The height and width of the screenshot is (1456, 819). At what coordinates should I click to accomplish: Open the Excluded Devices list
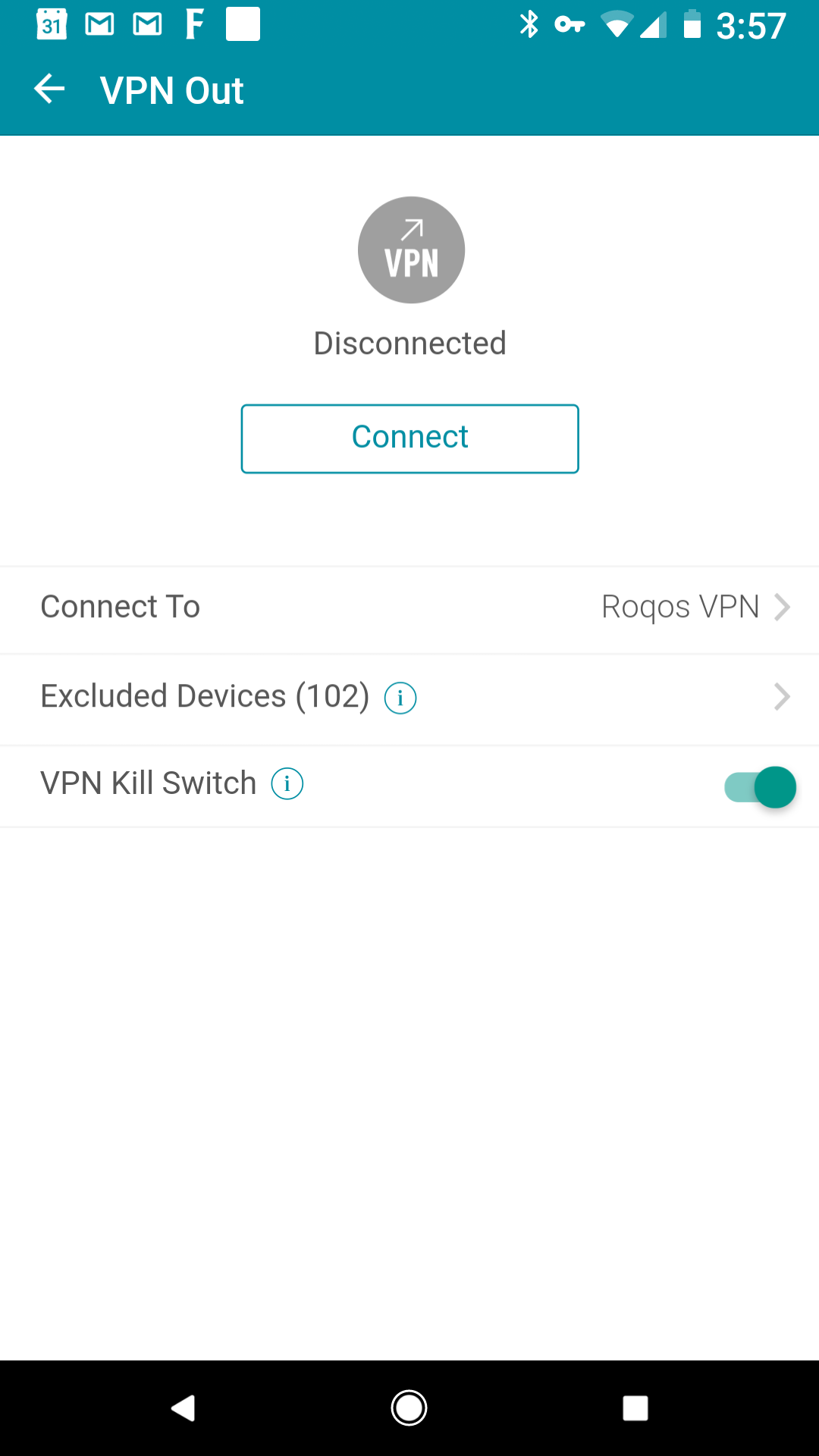coord(409,698)
